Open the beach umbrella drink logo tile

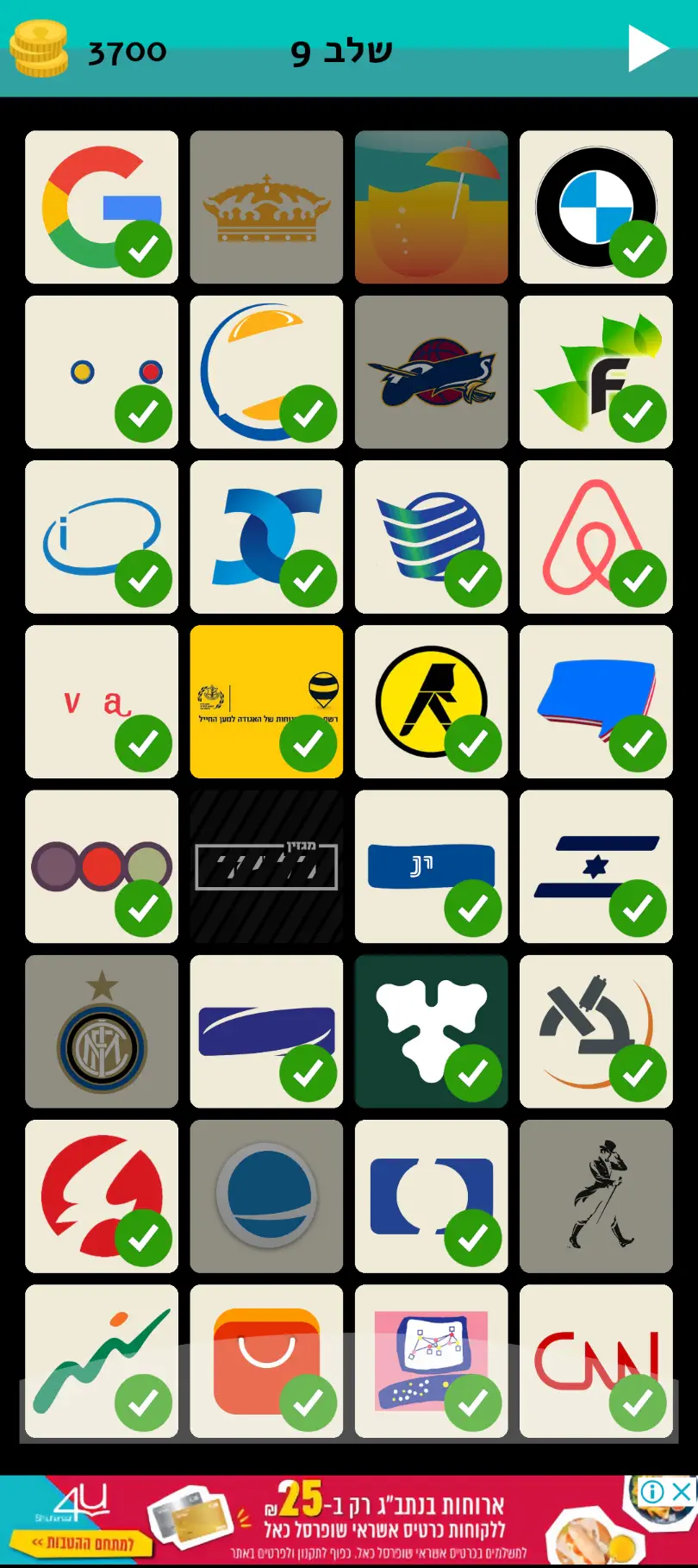tap(431, 207)
